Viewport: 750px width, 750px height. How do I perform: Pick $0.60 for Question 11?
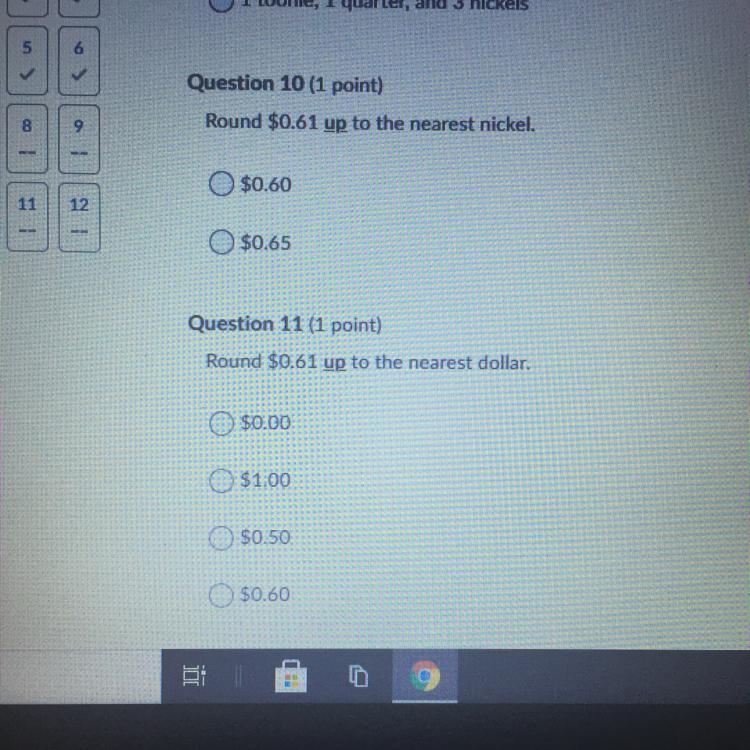221,595
